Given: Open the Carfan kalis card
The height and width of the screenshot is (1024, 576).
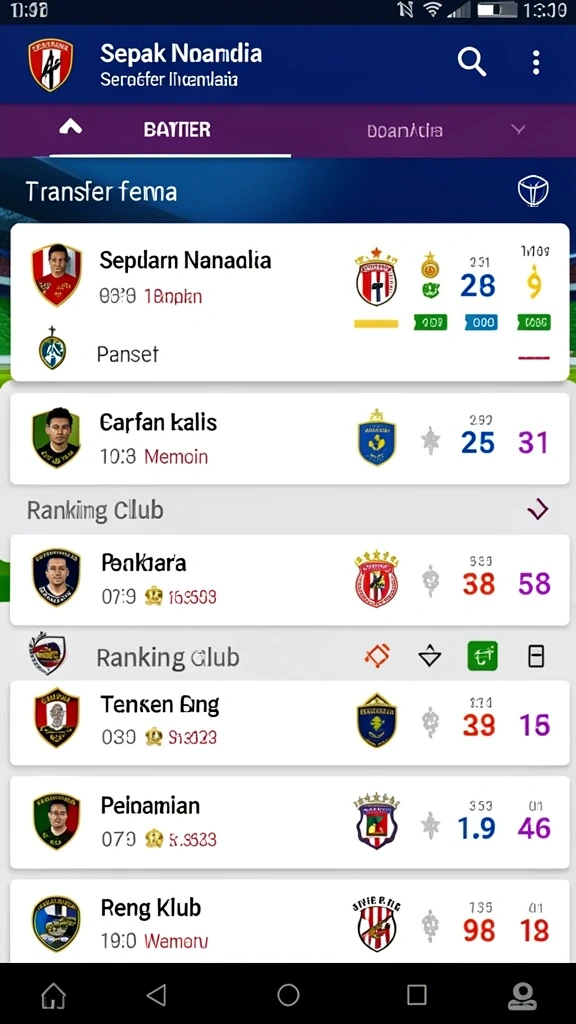Looking at the screenshot, I should (x=289, y=439).
